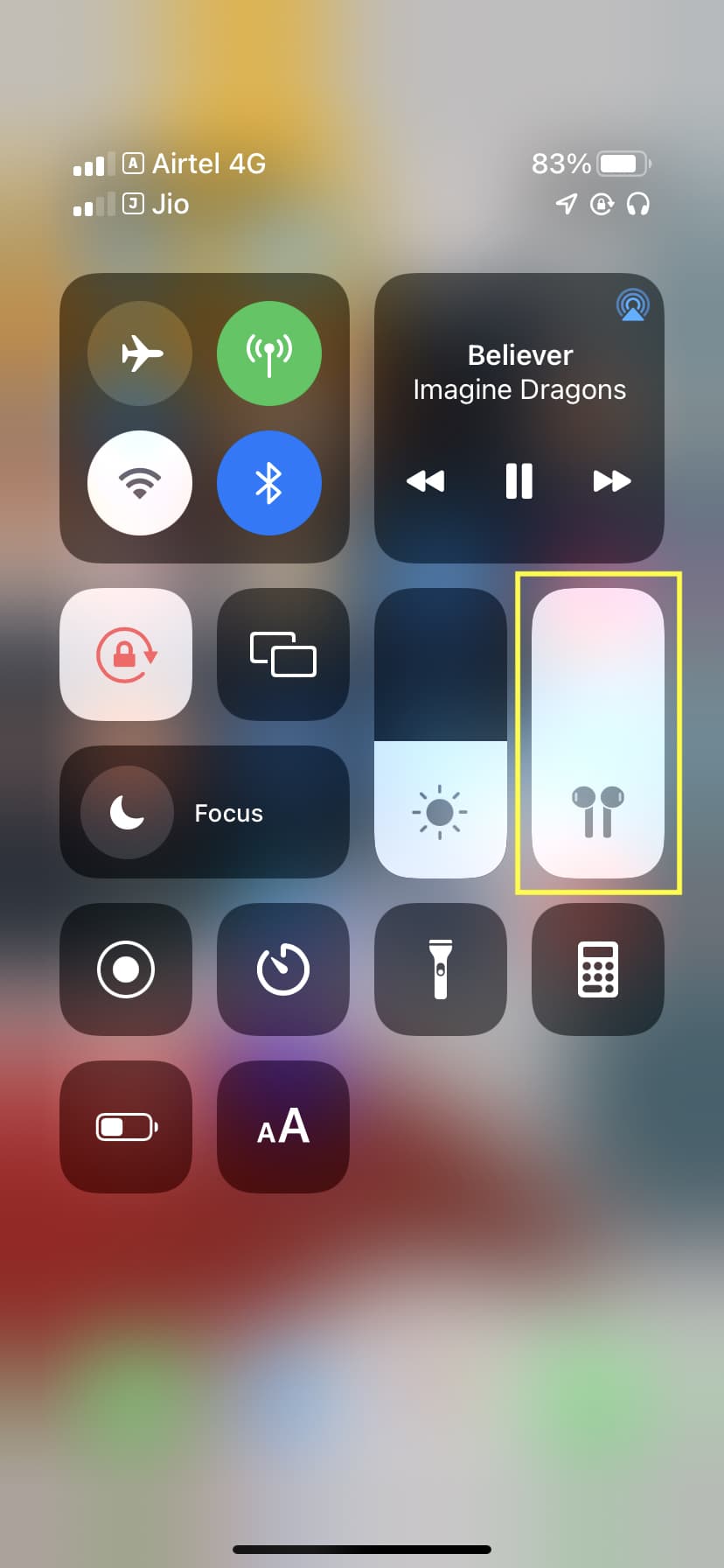Viewport: 724px width, 1568px height.
Task: Enable Airplane Mode
Action: tap(140, 353)
